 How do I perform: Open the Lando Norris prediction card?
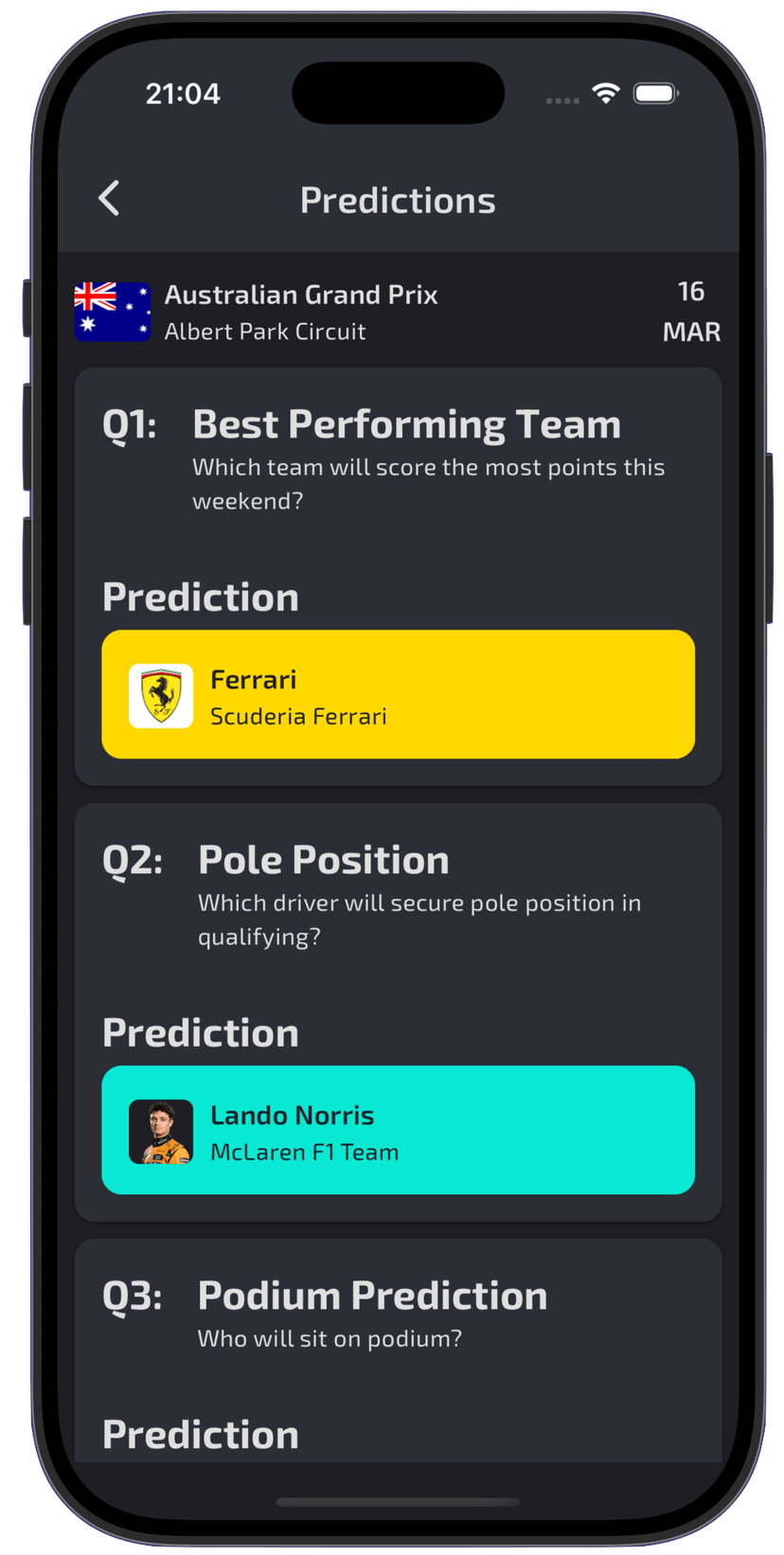tap(398, 1130)
